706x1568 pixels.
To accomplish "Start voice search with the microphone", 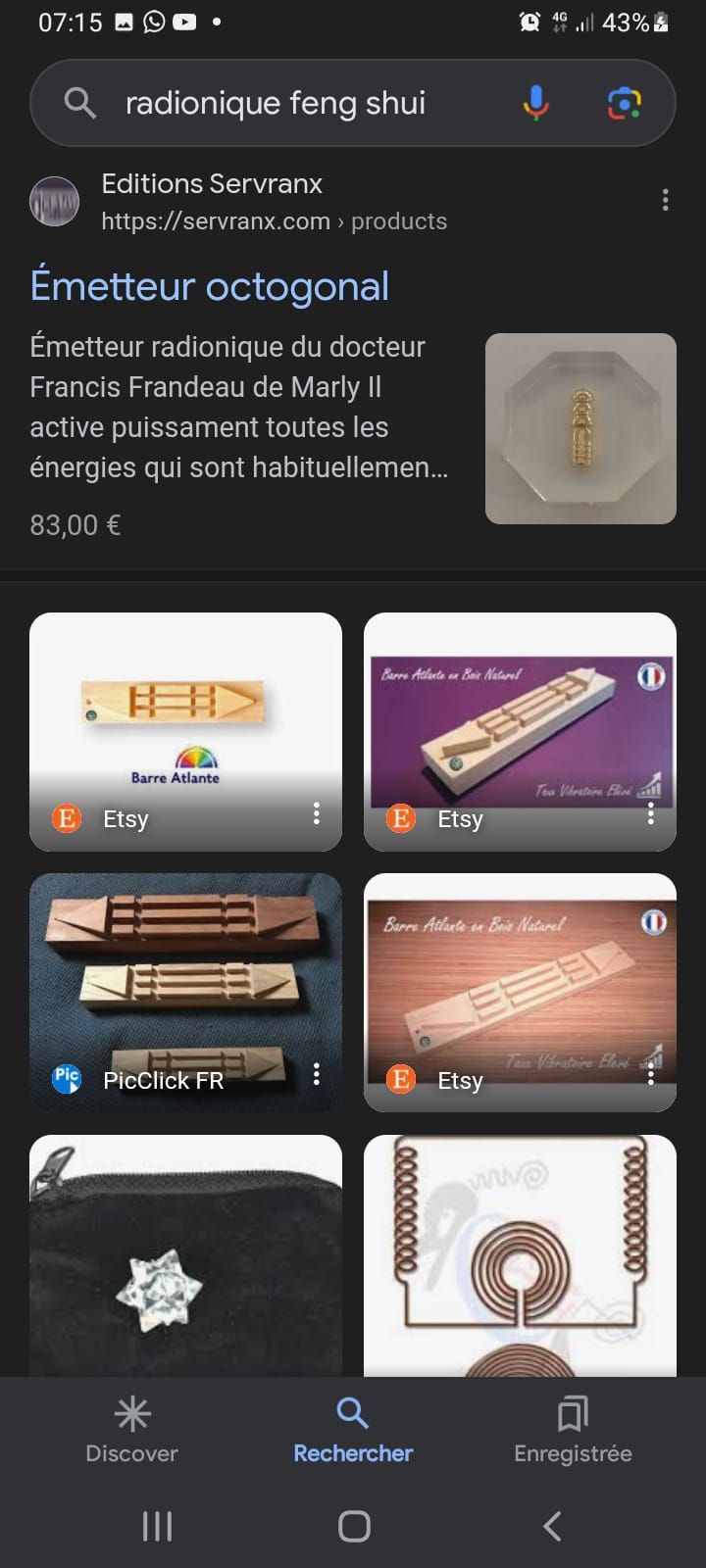I will (x=535, y=103).
